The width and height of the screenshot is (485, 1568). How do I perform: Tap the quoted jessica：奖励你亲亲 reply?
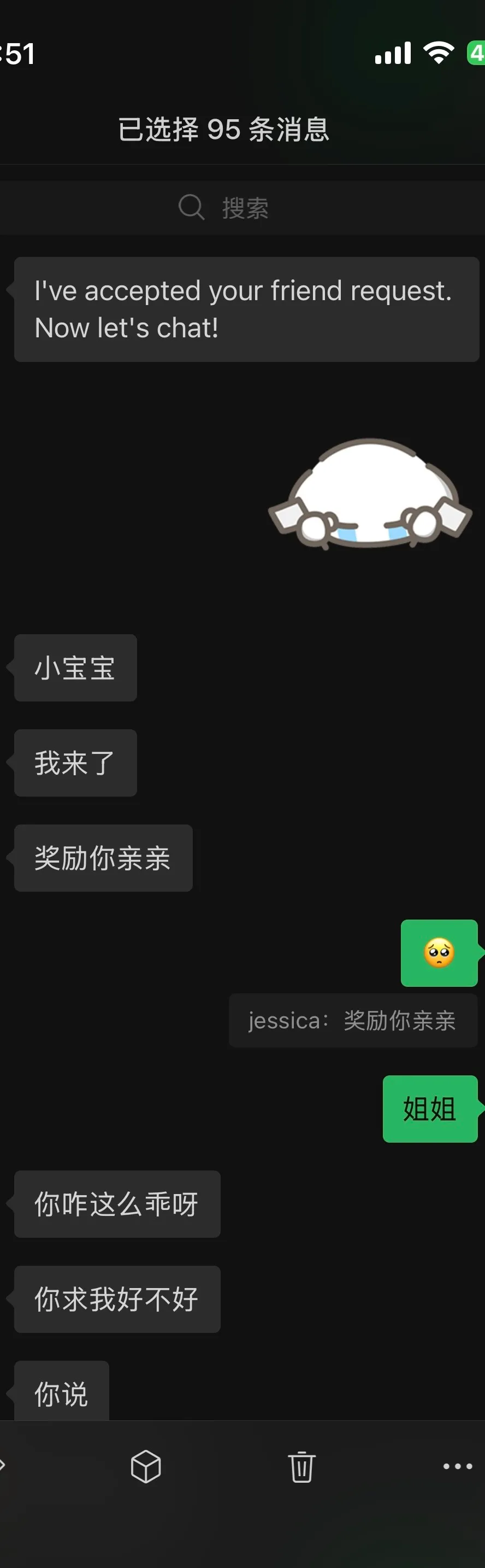(x=352, y=1021)
